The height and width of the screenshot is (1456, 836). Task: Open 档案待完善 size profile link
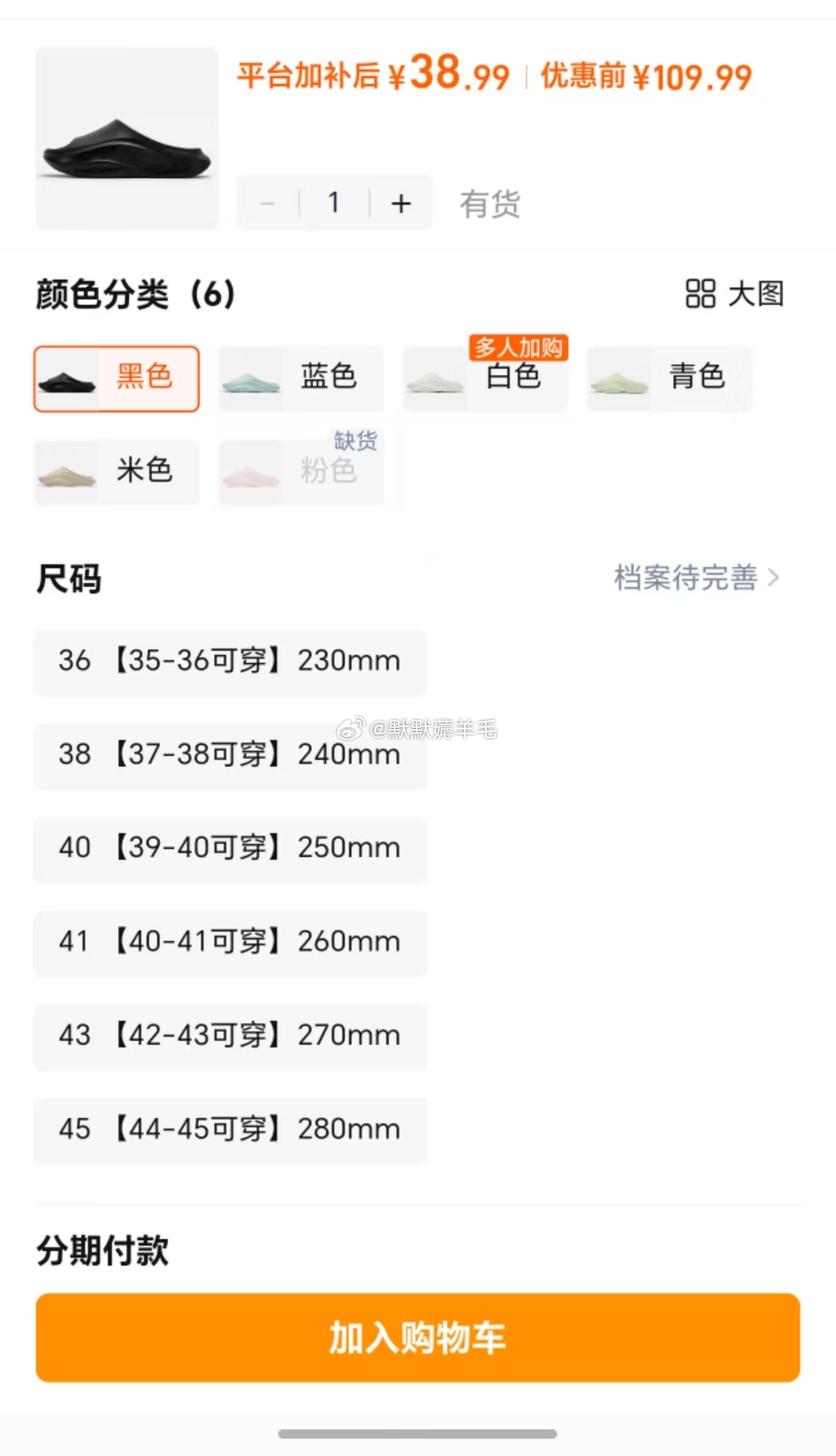pyautogui.click(x=696, y=577)
